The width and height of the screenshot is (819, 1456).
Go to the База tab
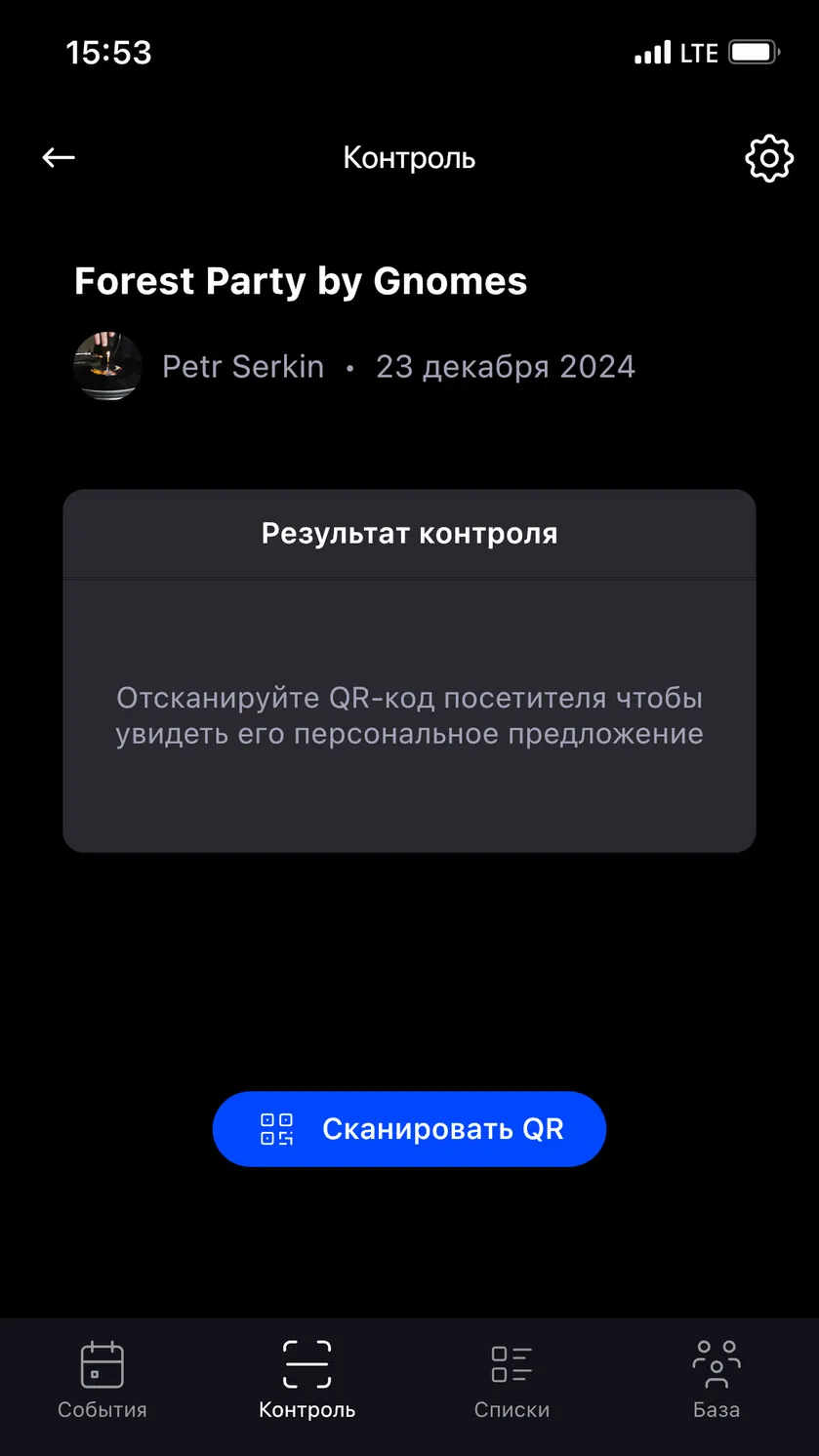(x=717, y=1380)
